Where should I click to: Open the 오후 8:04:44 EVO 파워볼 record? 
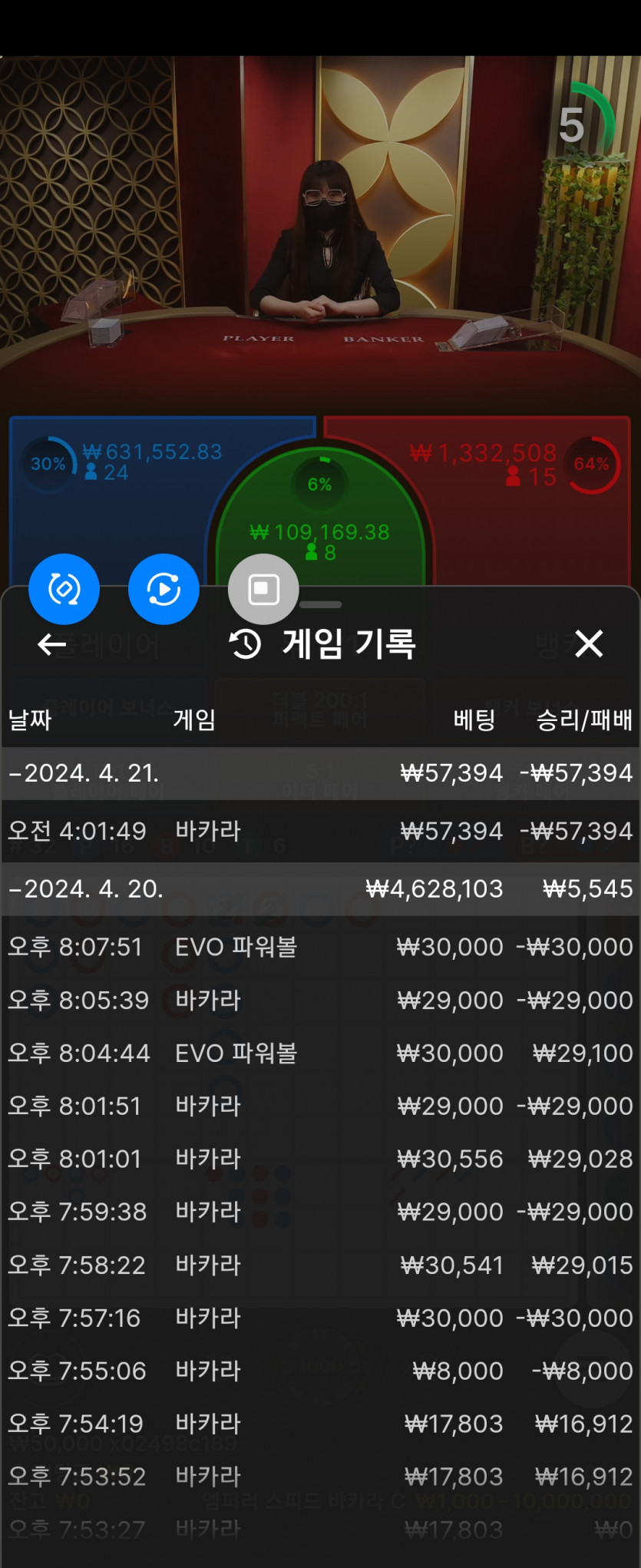click(x=320, y=1053)
